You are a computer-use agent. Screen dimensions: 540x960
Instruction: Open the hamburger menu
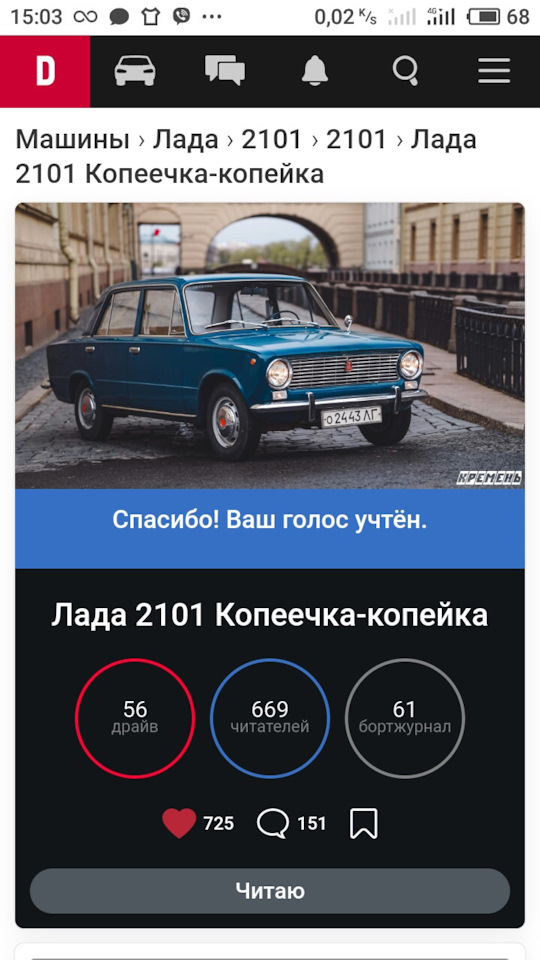point(494,71)
